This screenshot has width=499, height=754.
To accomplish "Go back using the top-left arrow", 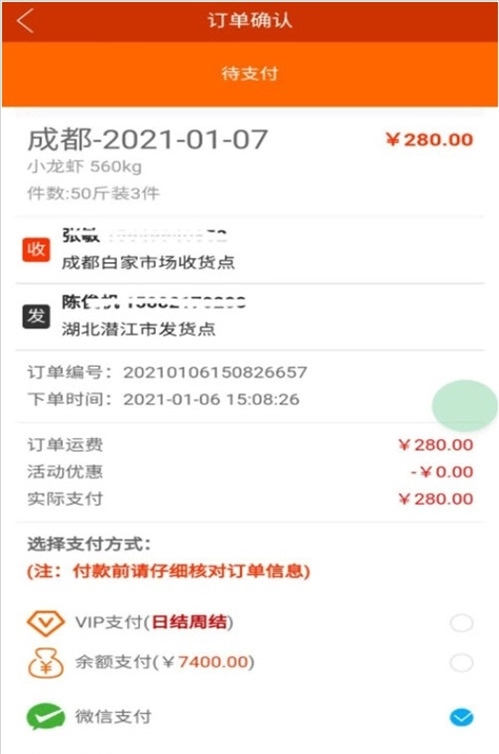I will pyautogui.click(x=25, y=21).
